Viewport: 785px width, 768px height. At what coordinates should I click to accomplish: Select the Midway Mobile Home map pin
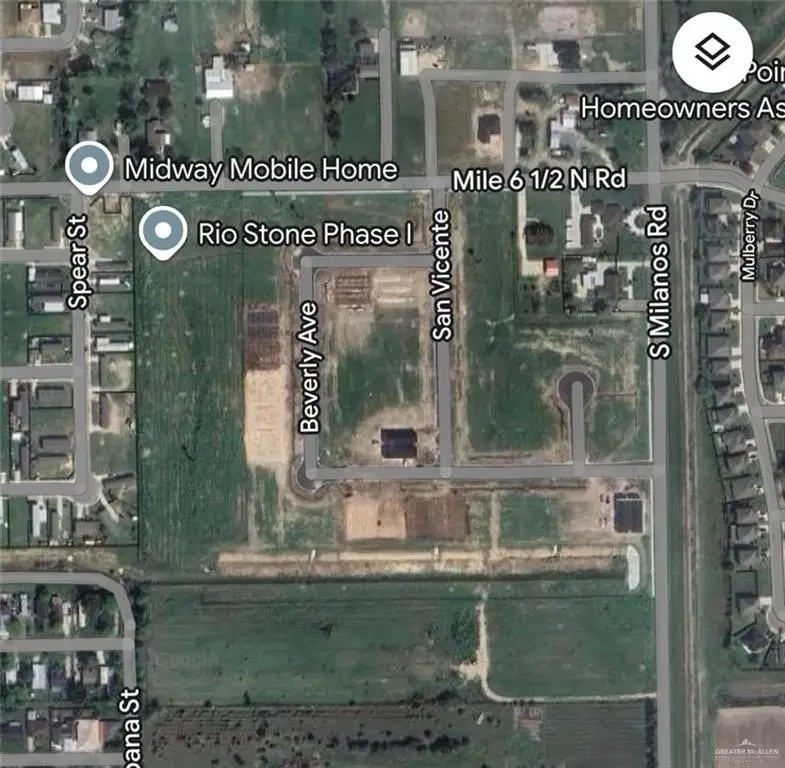89,167
